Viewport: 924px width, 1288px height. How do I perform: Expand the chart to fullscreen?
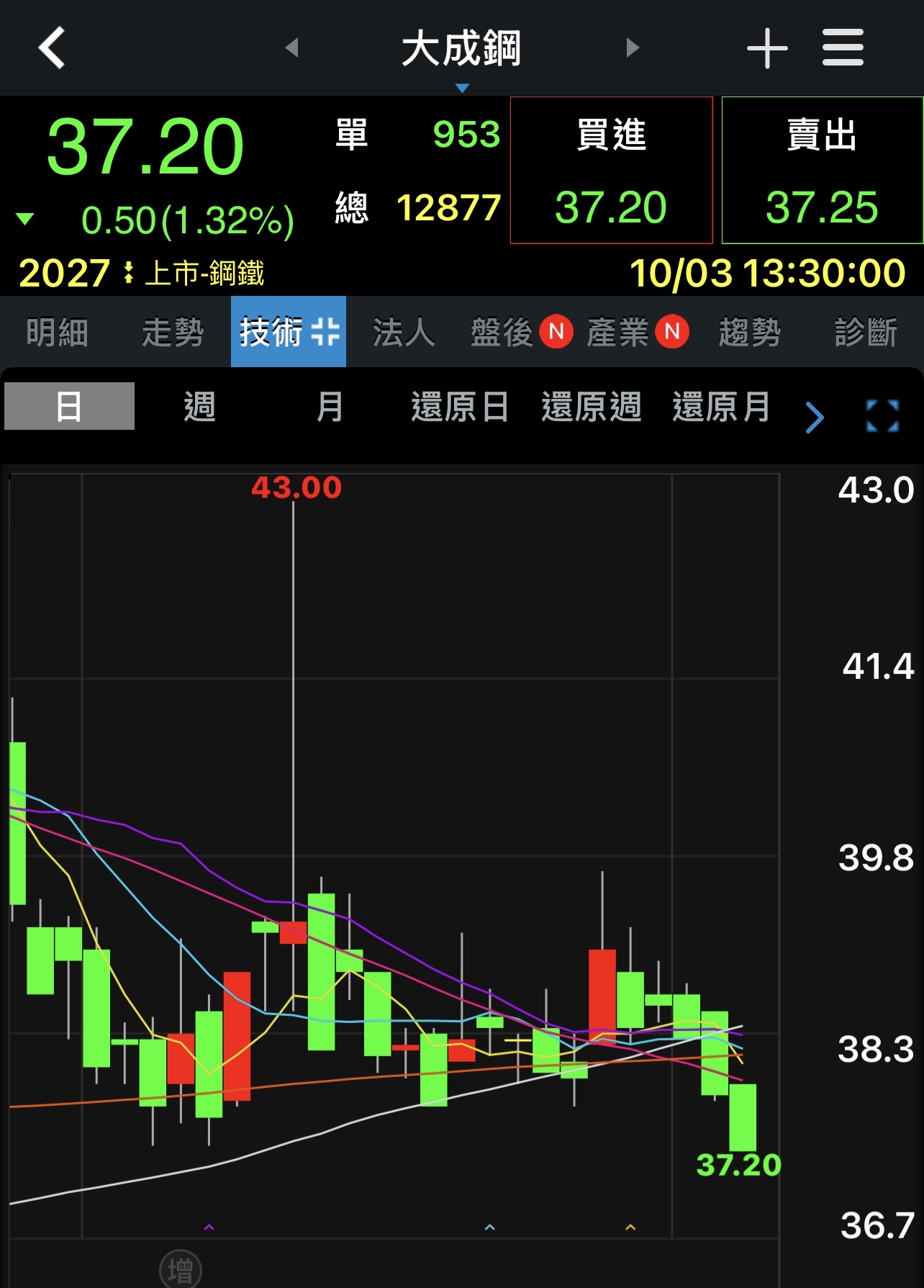tap(882, 416)
